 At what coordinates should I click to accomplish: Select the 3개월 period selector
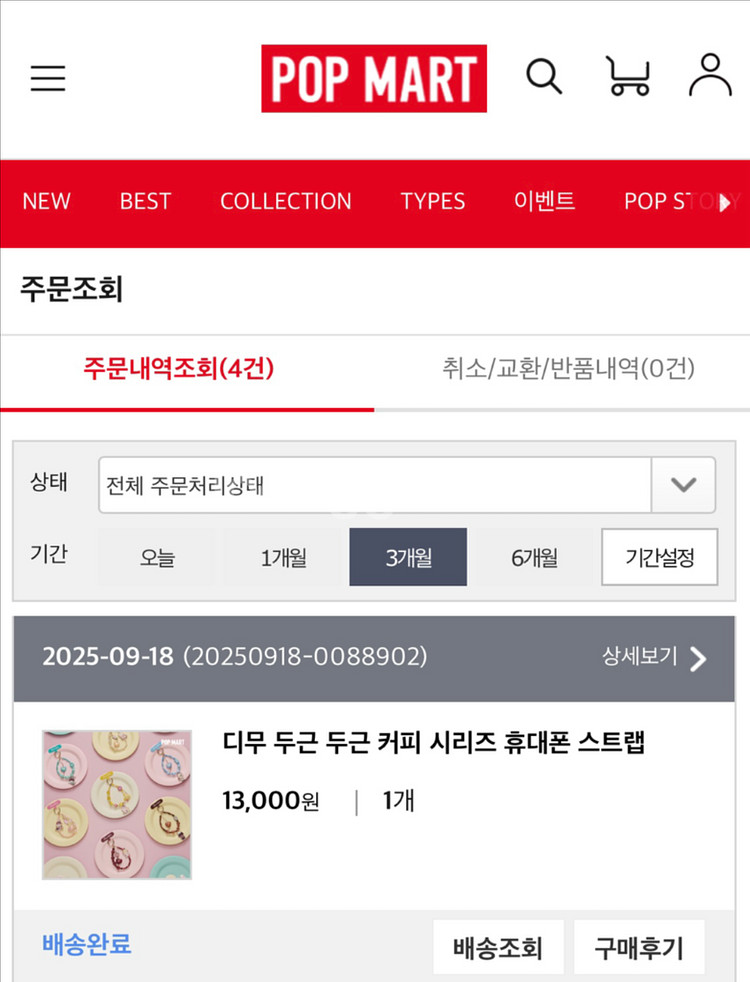coord(407,557)
